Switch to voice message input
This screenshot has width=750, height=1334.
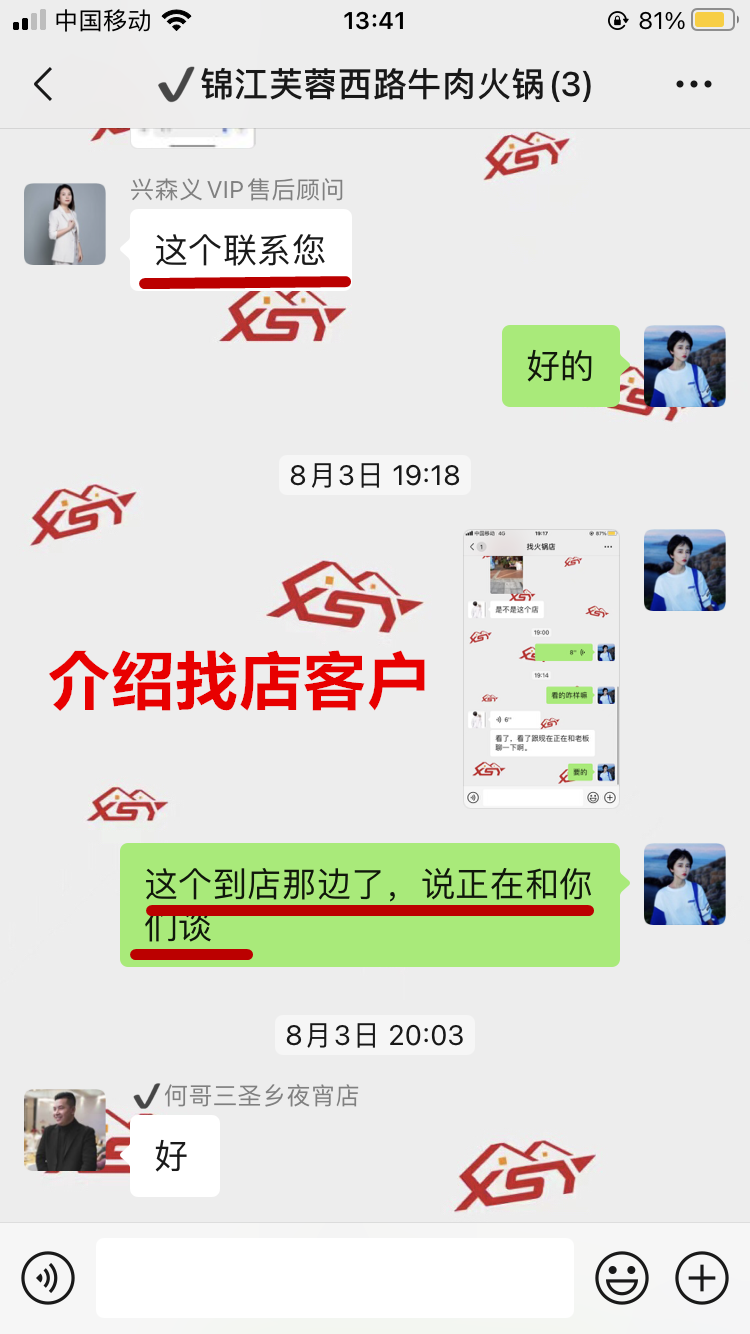(x=48, y=1277)
